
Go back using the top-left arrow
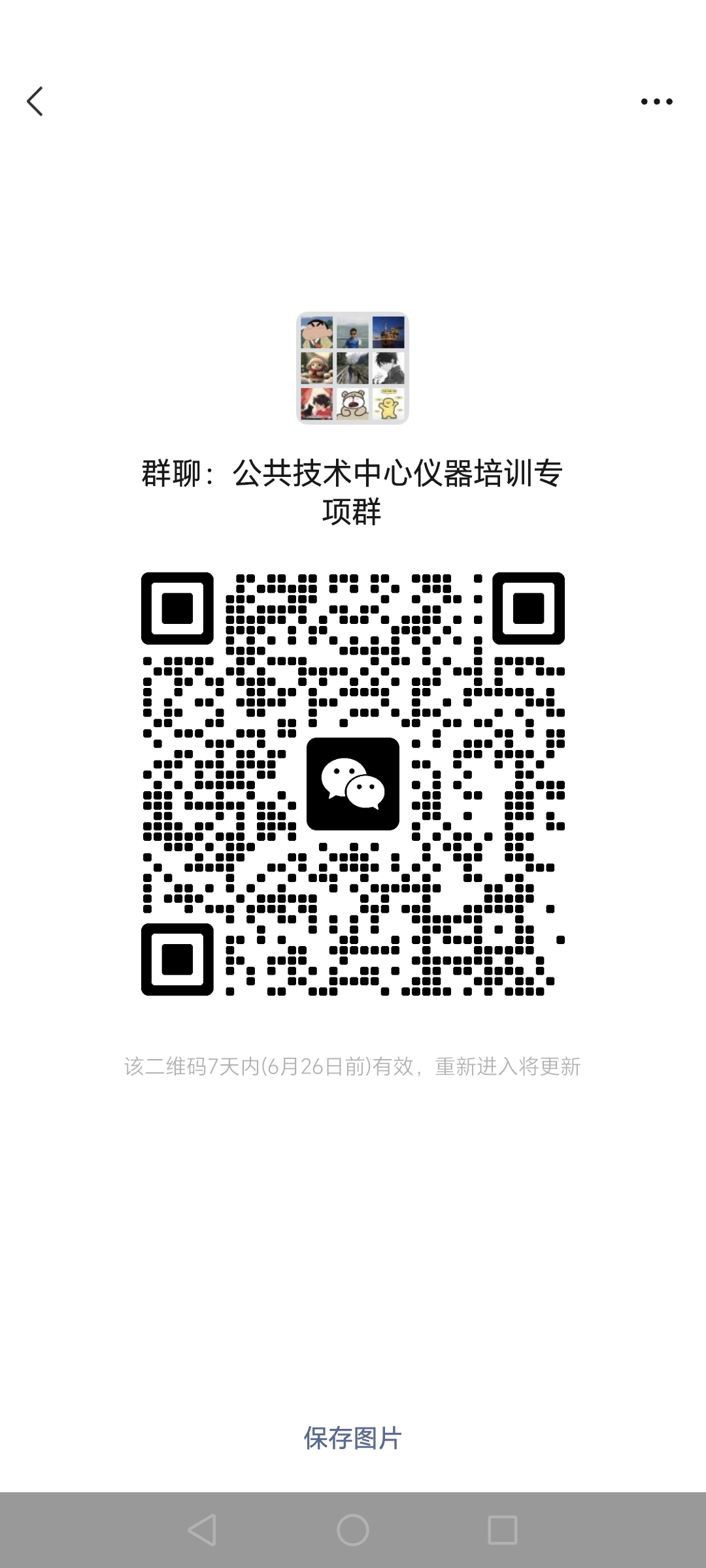pyautogui.click(x=35, y=101)
